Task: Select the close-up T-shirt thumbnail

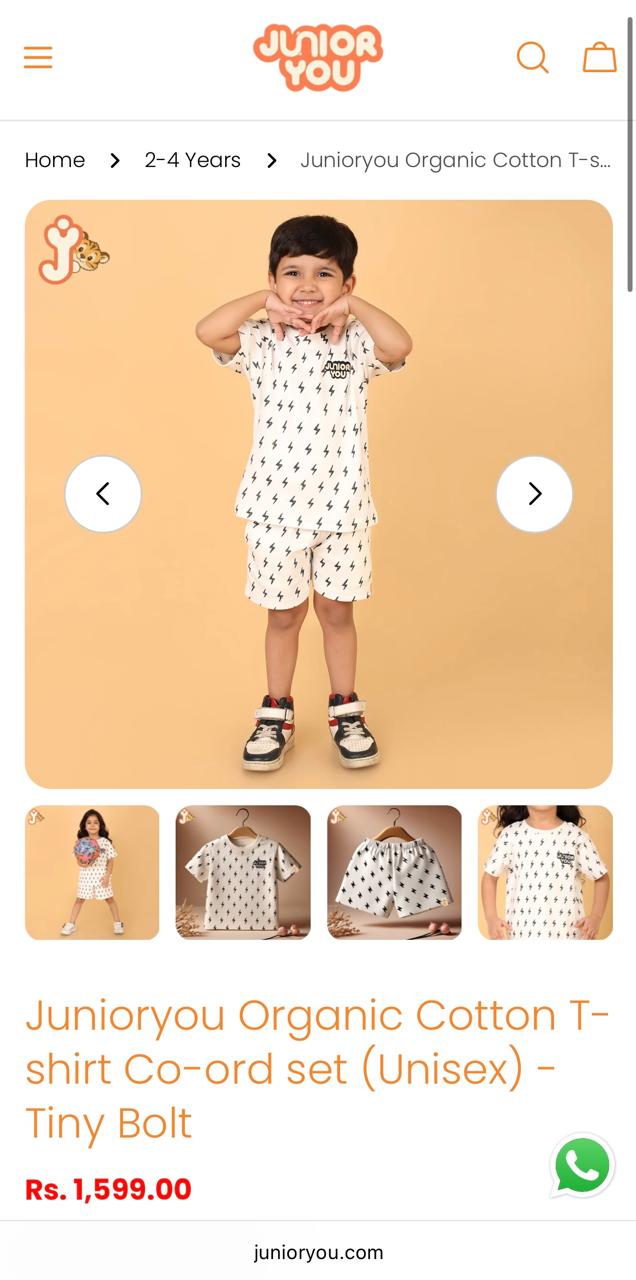Action: pyautogui.click(x=545, y=872)
